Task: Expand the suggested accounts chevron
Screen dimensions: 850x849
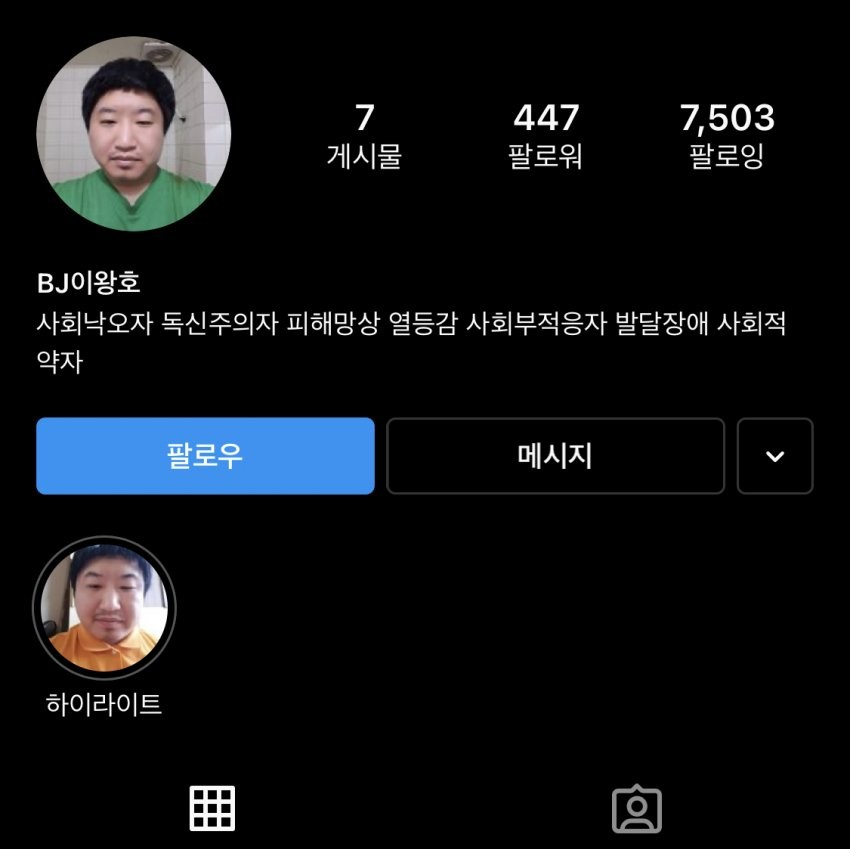Action: click(775, 456)
